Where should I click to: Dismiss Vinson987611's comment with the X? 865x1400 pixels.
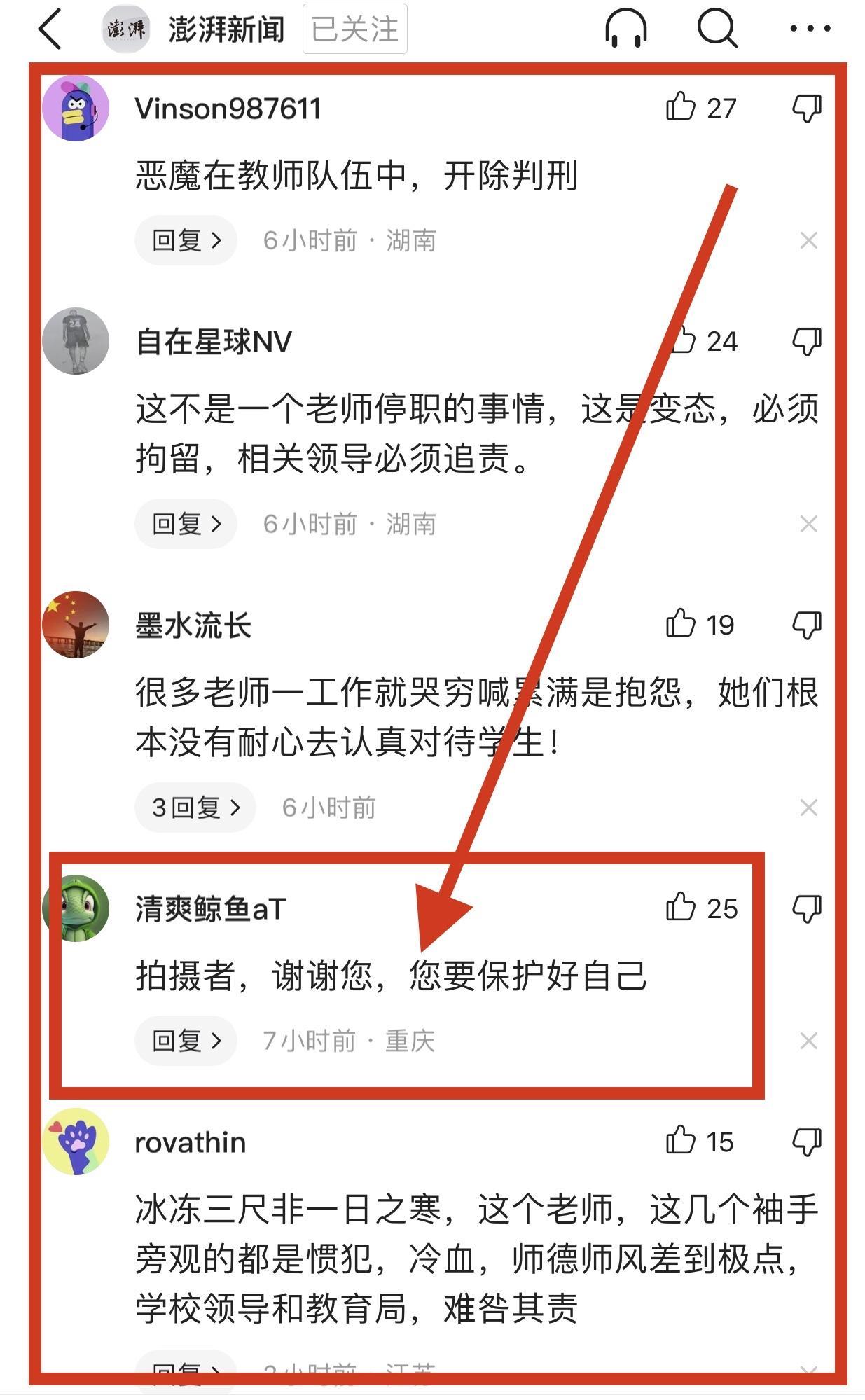click(x=808, y=240)
